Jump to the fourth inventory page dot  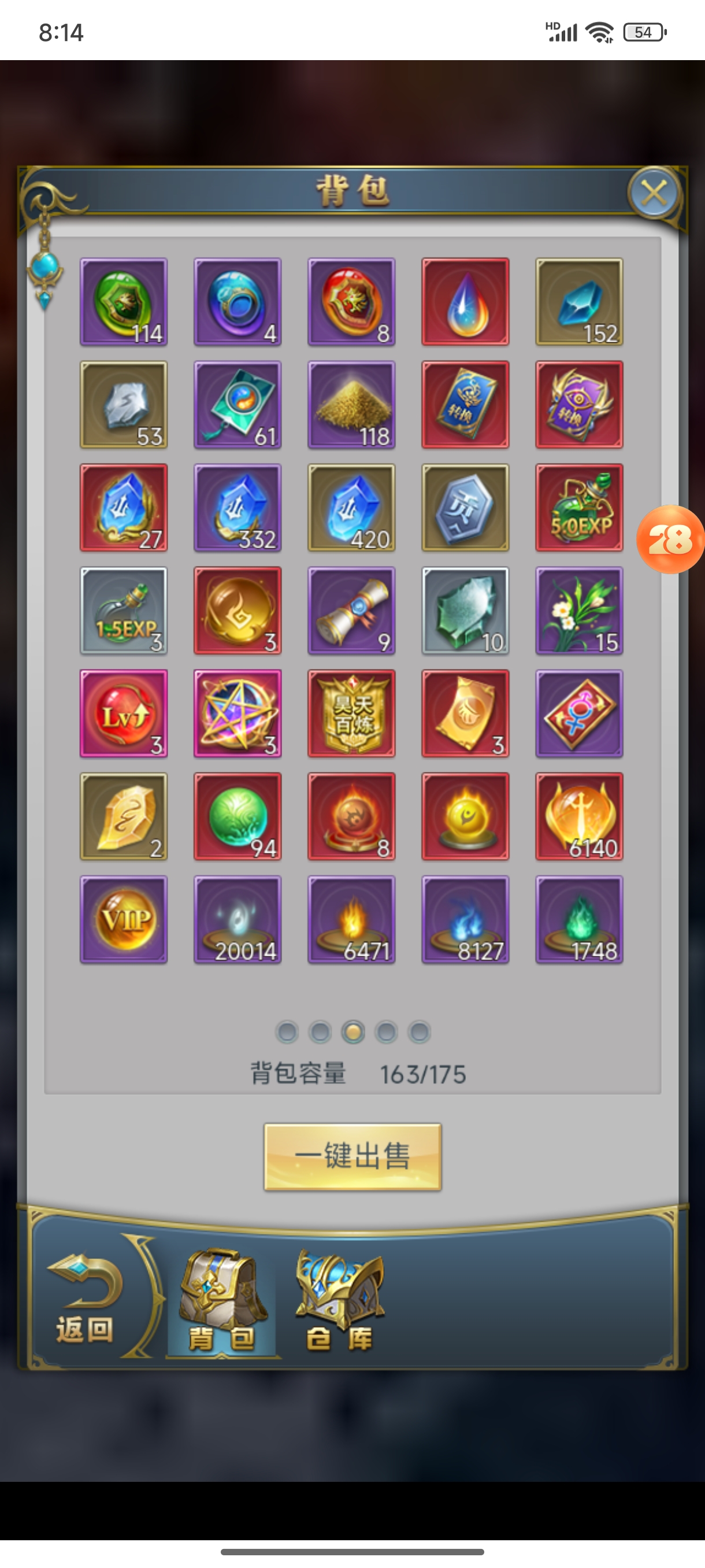(386, 1031)
